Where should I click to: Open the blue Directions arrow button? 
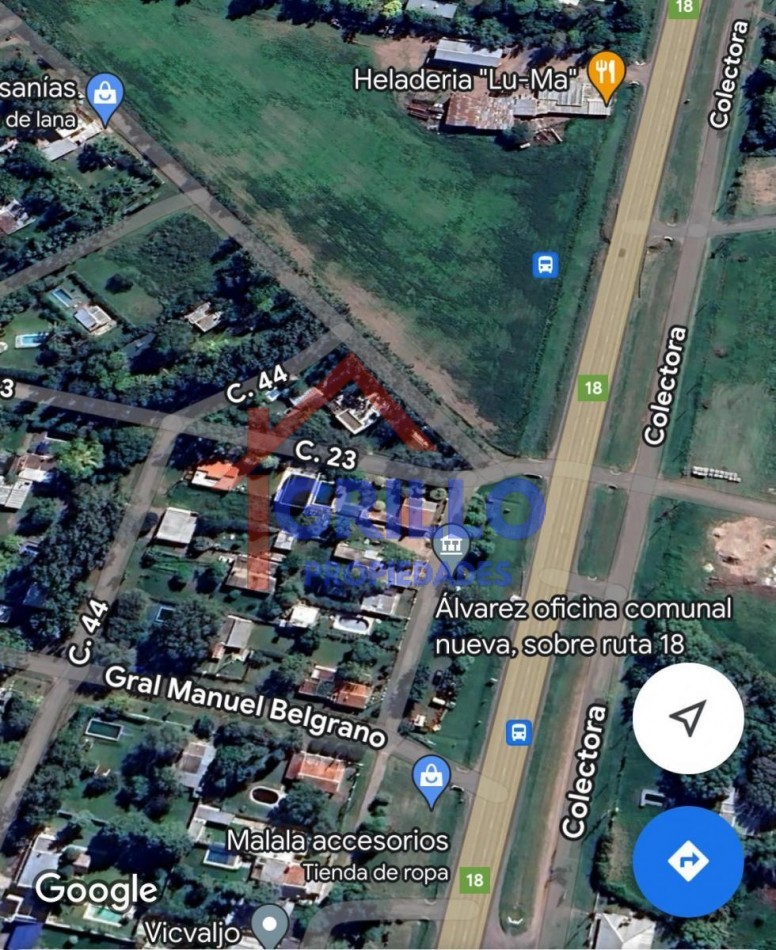click(689, 858)
